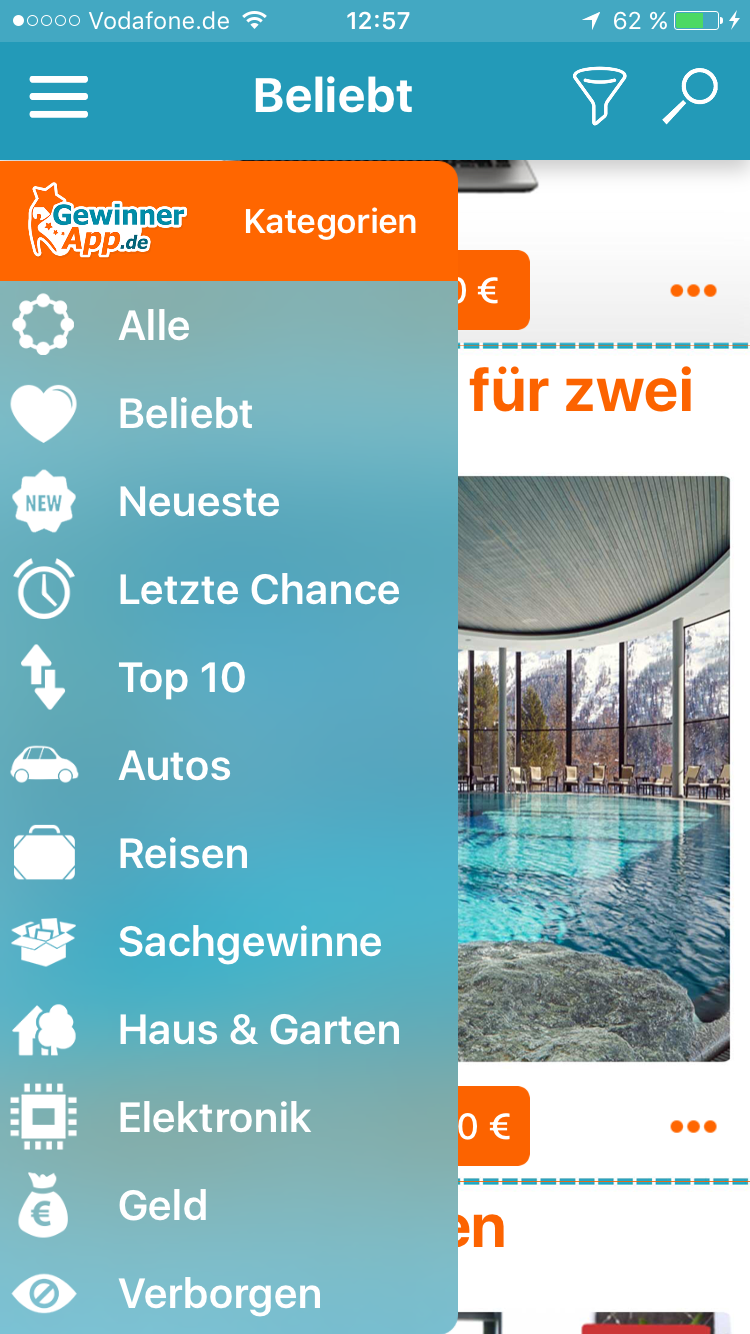Select the Reisen category
Viewport: 750px width, 1334px height.
[x=183, y=854]
